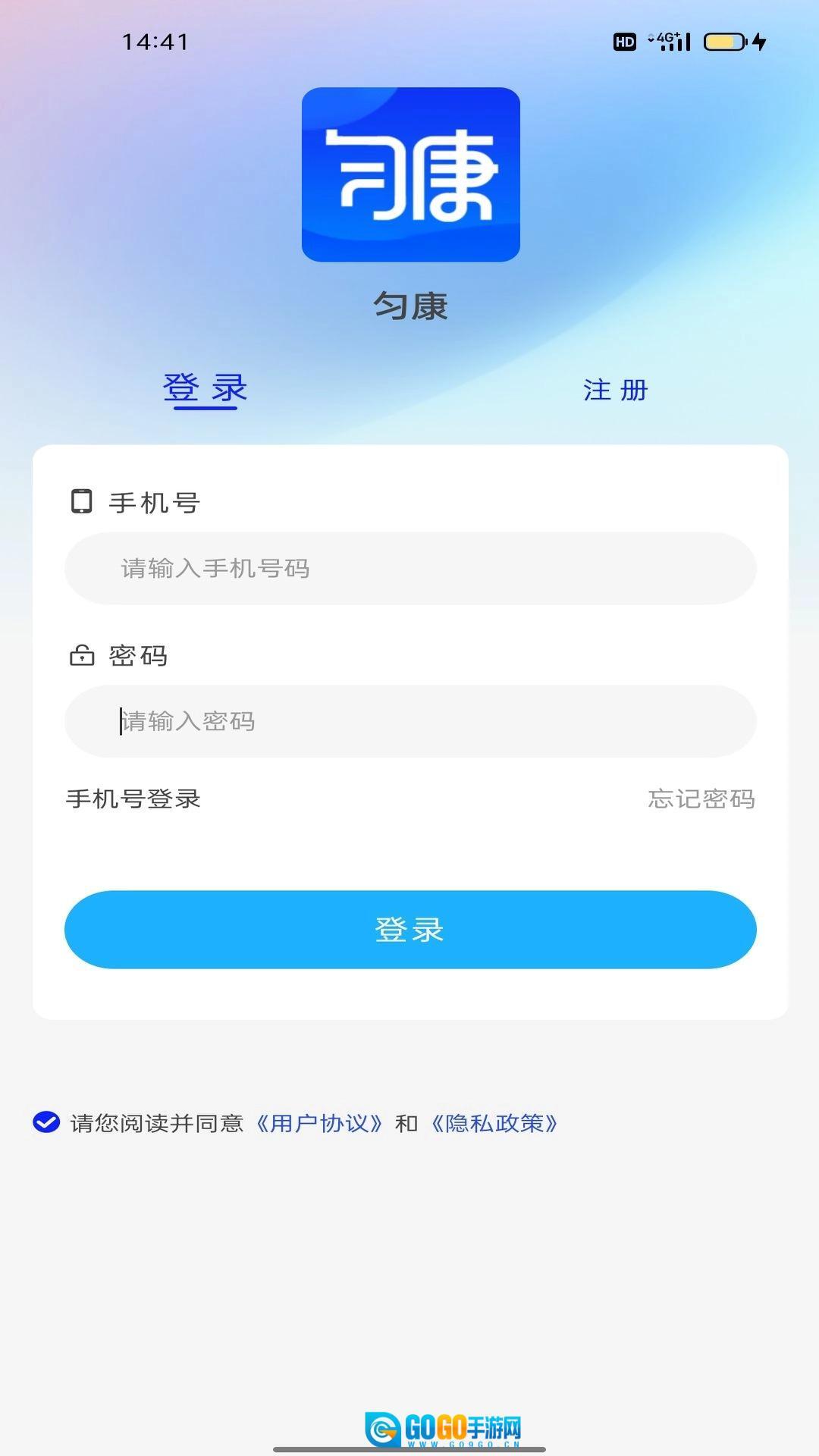This screenshot has width=819, height=1456.
Task: View the 《隐私政策》 link
Action: (x=494, y=1123)
